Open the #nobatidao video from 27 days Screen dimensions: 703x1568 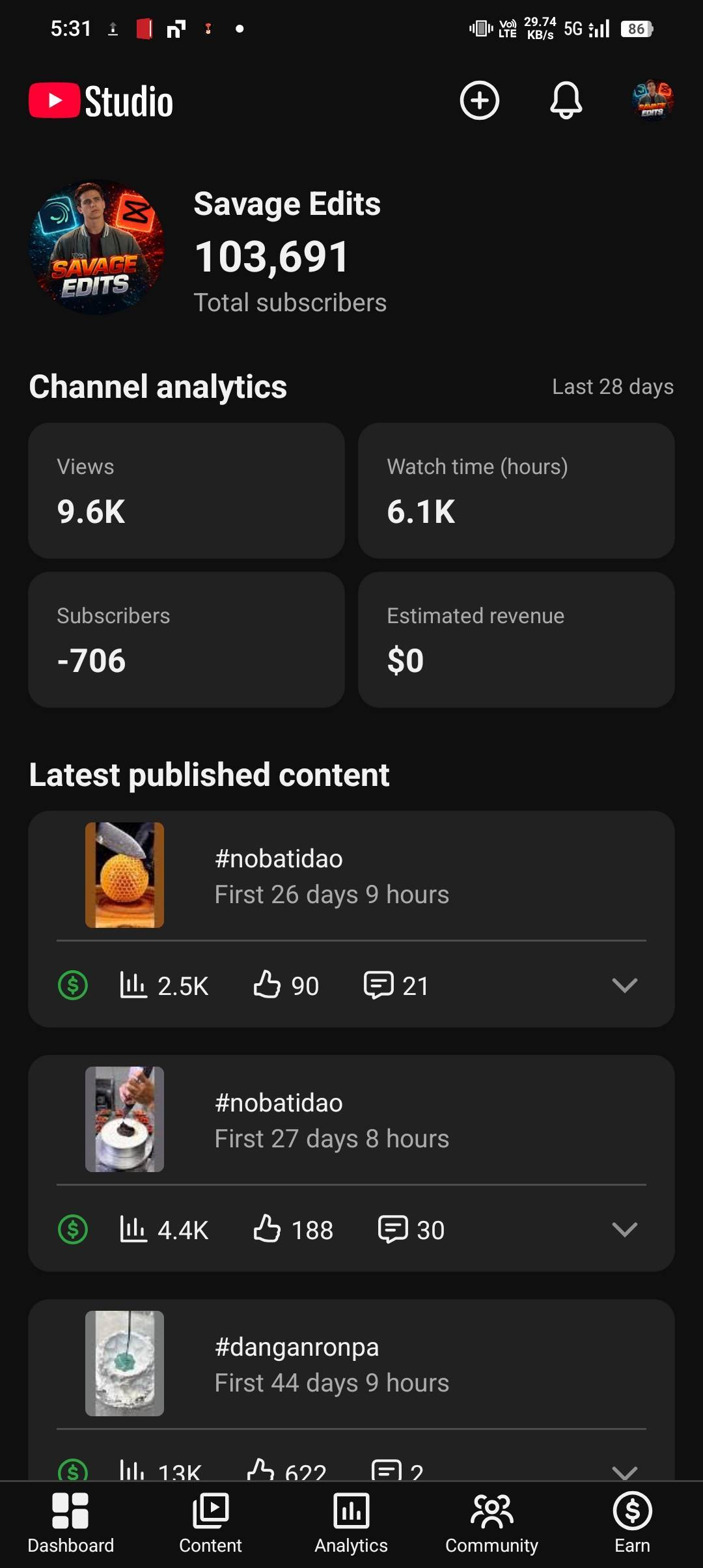click(331, 1120)
